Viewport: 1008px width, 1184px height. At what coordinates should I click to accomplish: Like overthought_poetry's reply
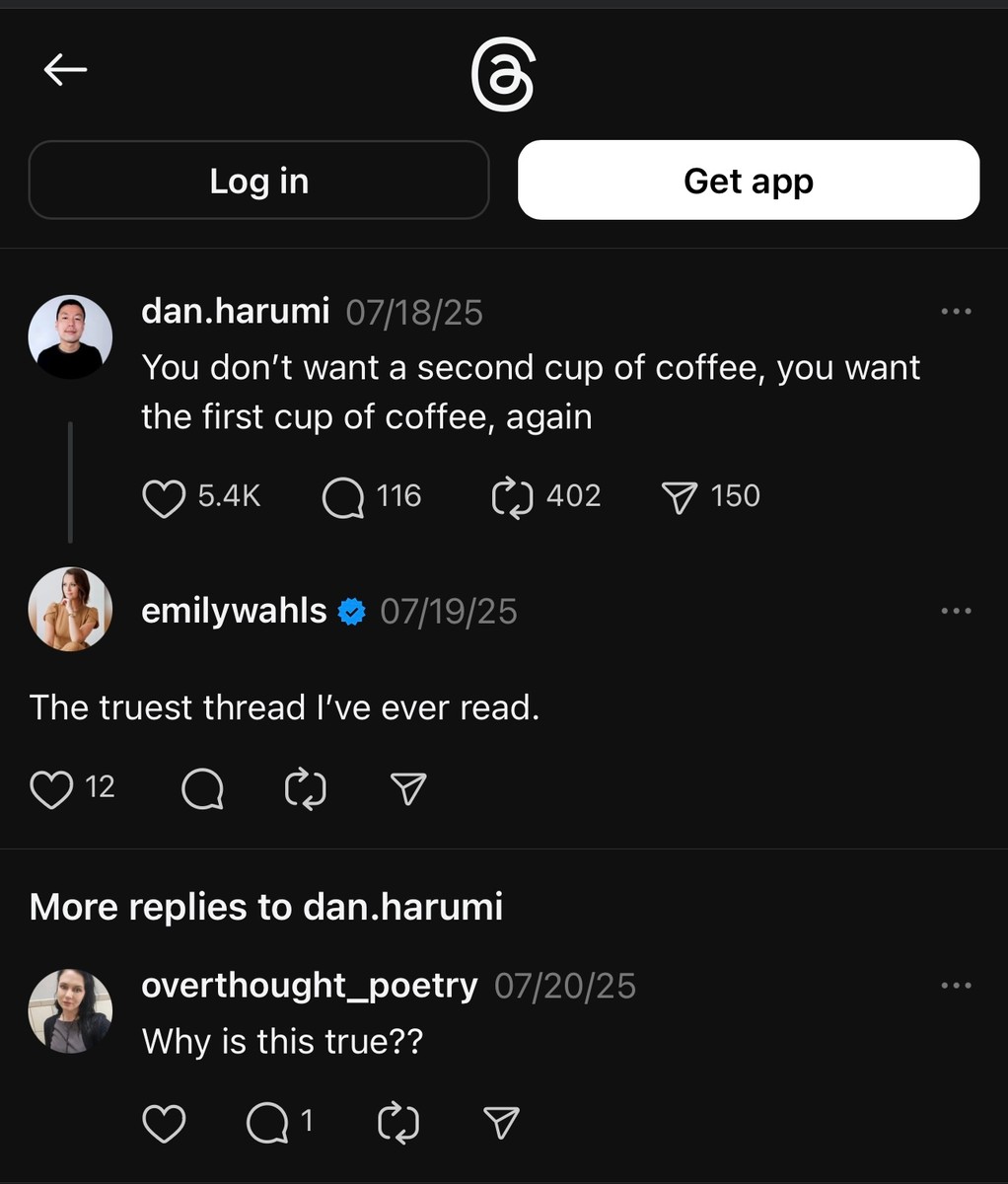pos(164,1123)
